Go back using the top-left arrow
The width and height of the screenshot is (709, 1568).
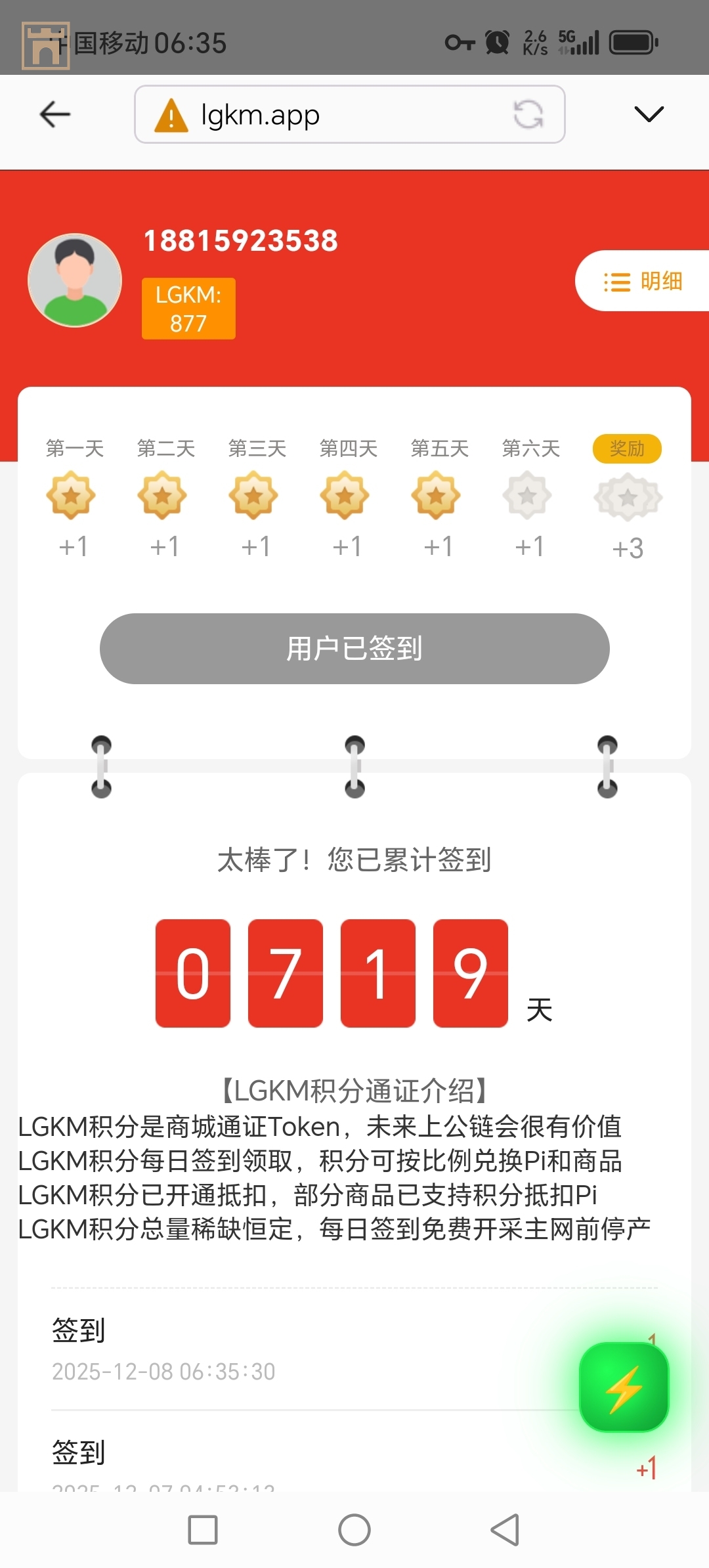(x=55, y=114)
